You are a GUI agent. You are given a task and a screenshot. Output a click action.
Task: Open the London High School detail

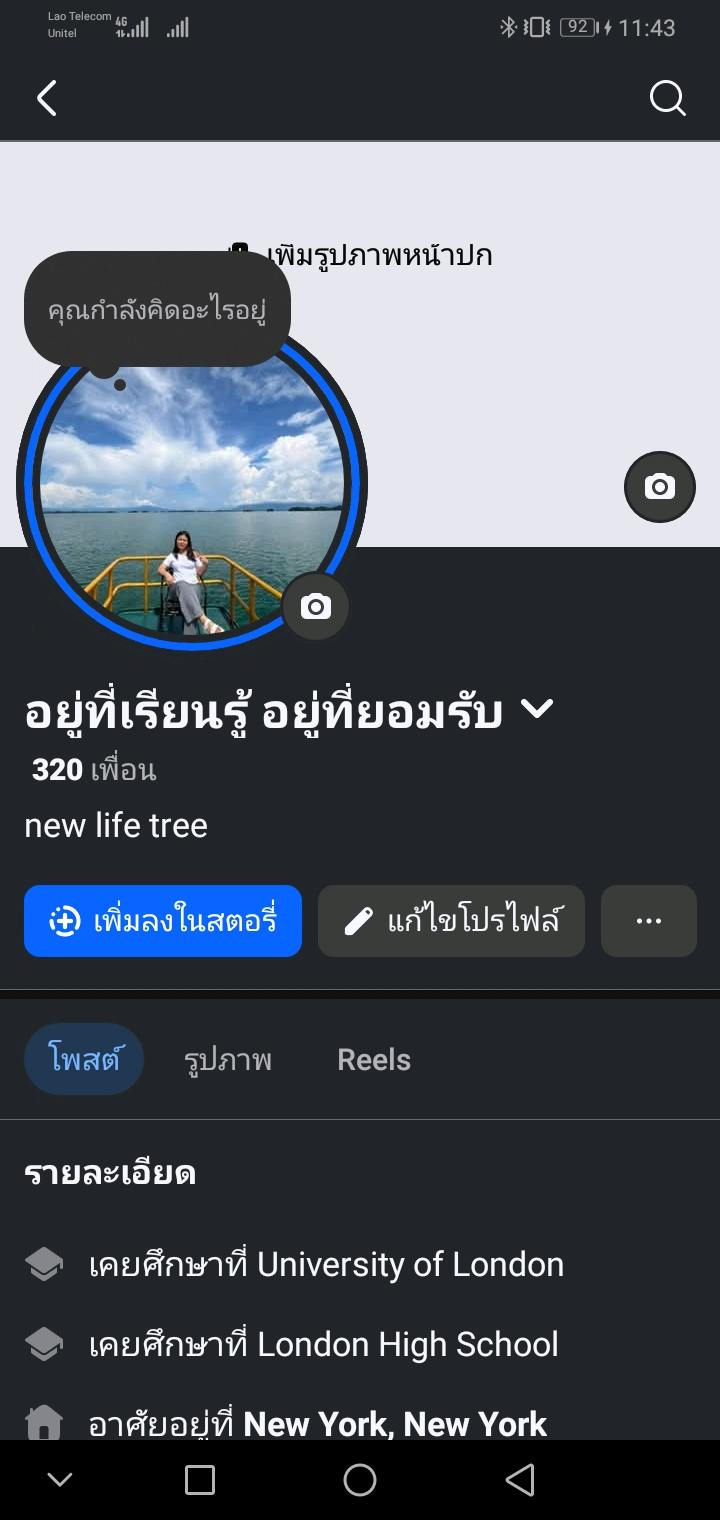(x=407, y=1345)
